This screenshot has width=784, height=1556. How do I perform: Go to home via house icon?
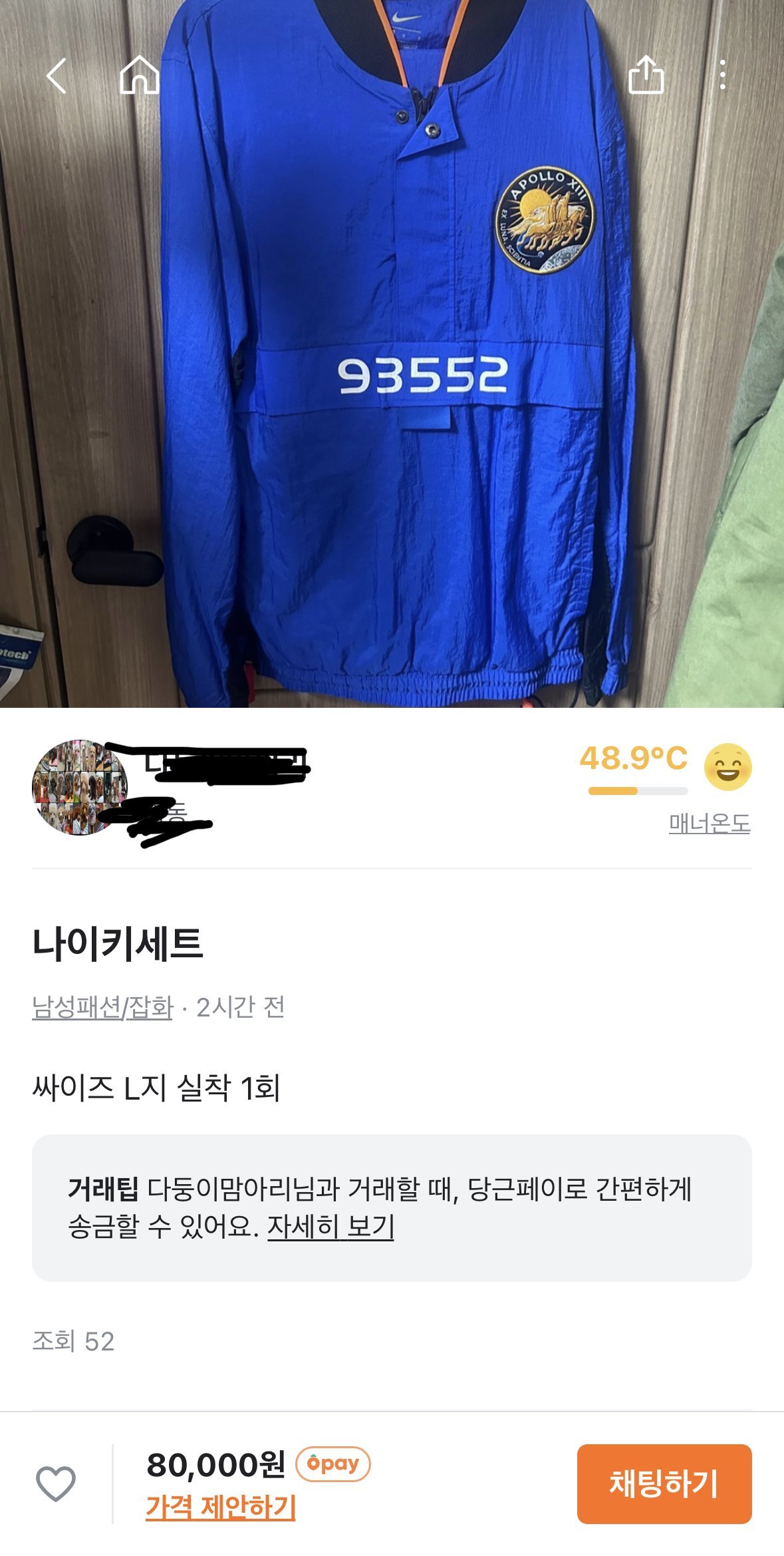140,75
